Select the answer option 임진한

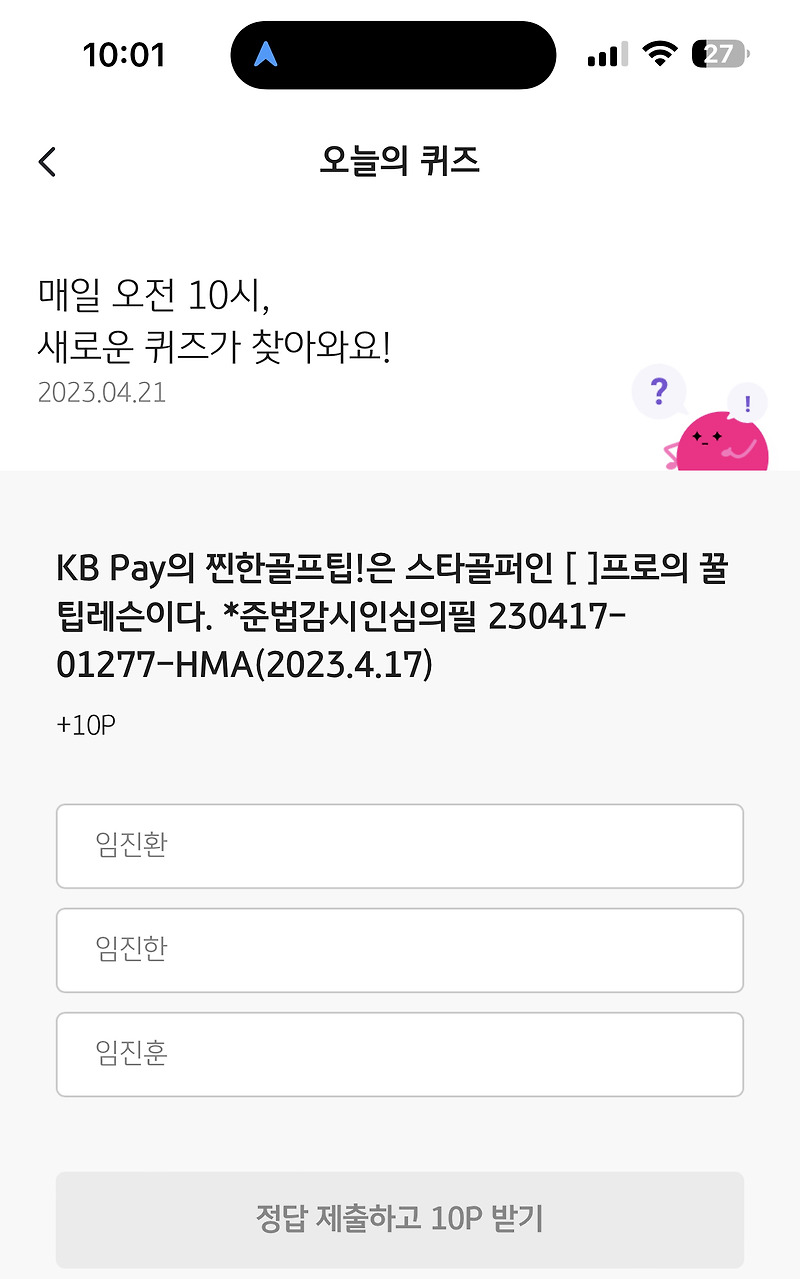(400, 950)
